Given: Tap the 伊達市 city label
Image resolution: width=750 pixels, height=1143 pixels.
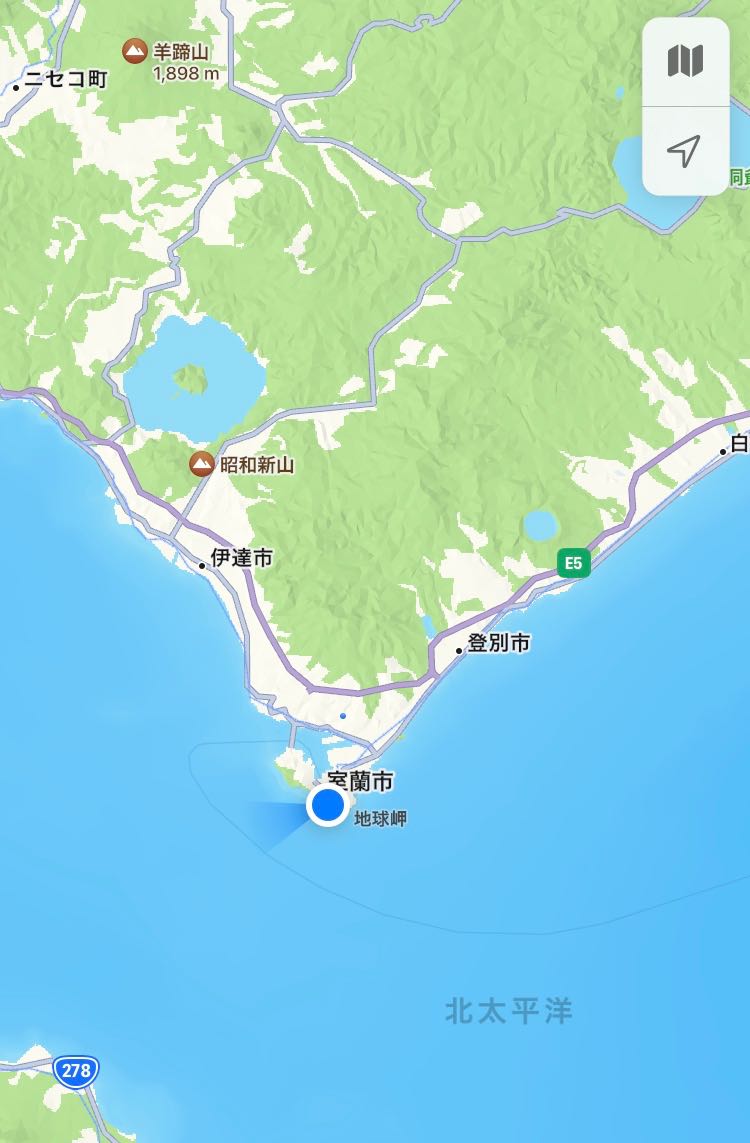Looking at the screenshot, I should click(241, 559).
